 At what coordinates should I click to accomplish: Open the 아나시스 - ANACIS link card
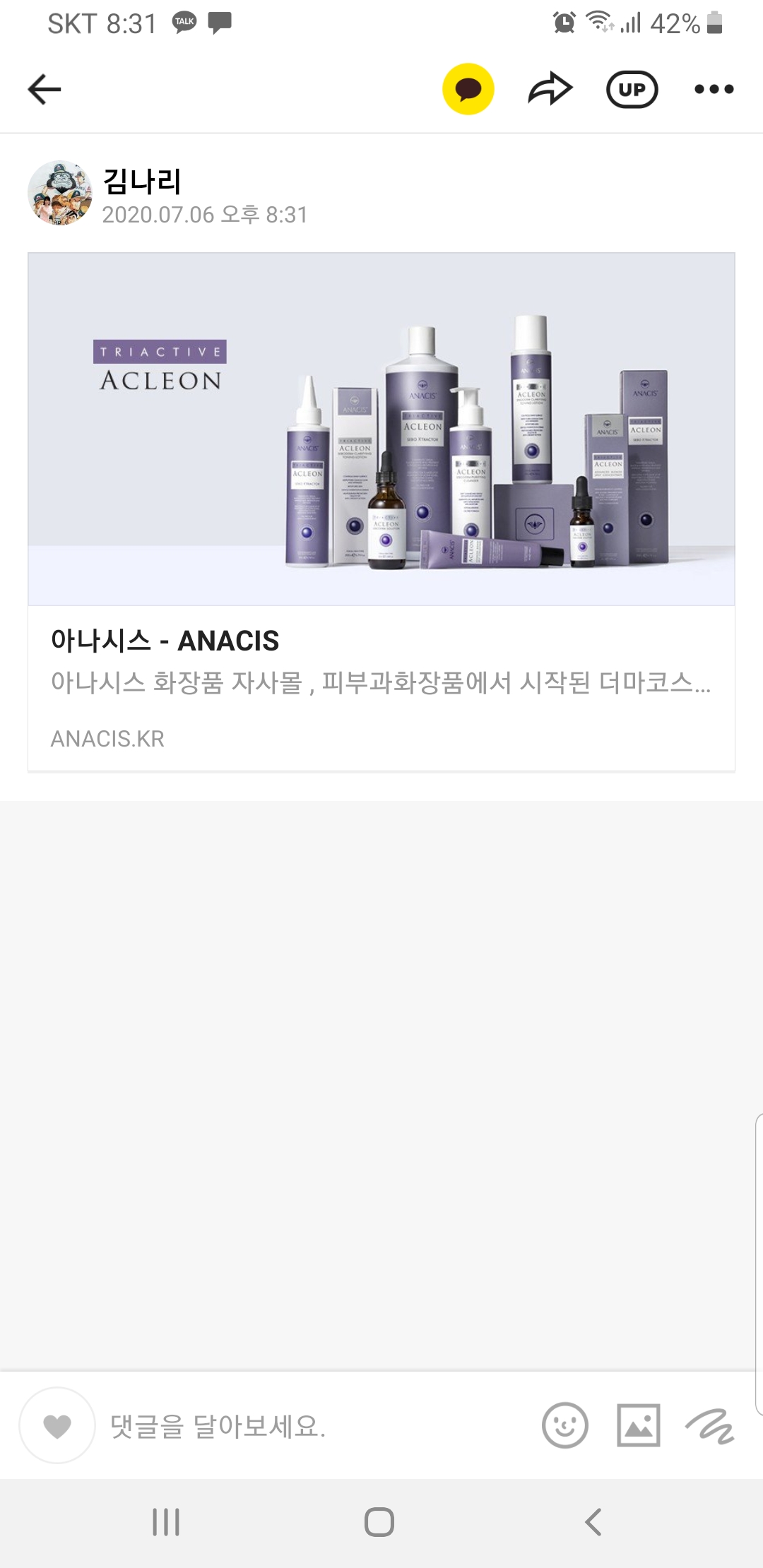[x=381, y=512]
